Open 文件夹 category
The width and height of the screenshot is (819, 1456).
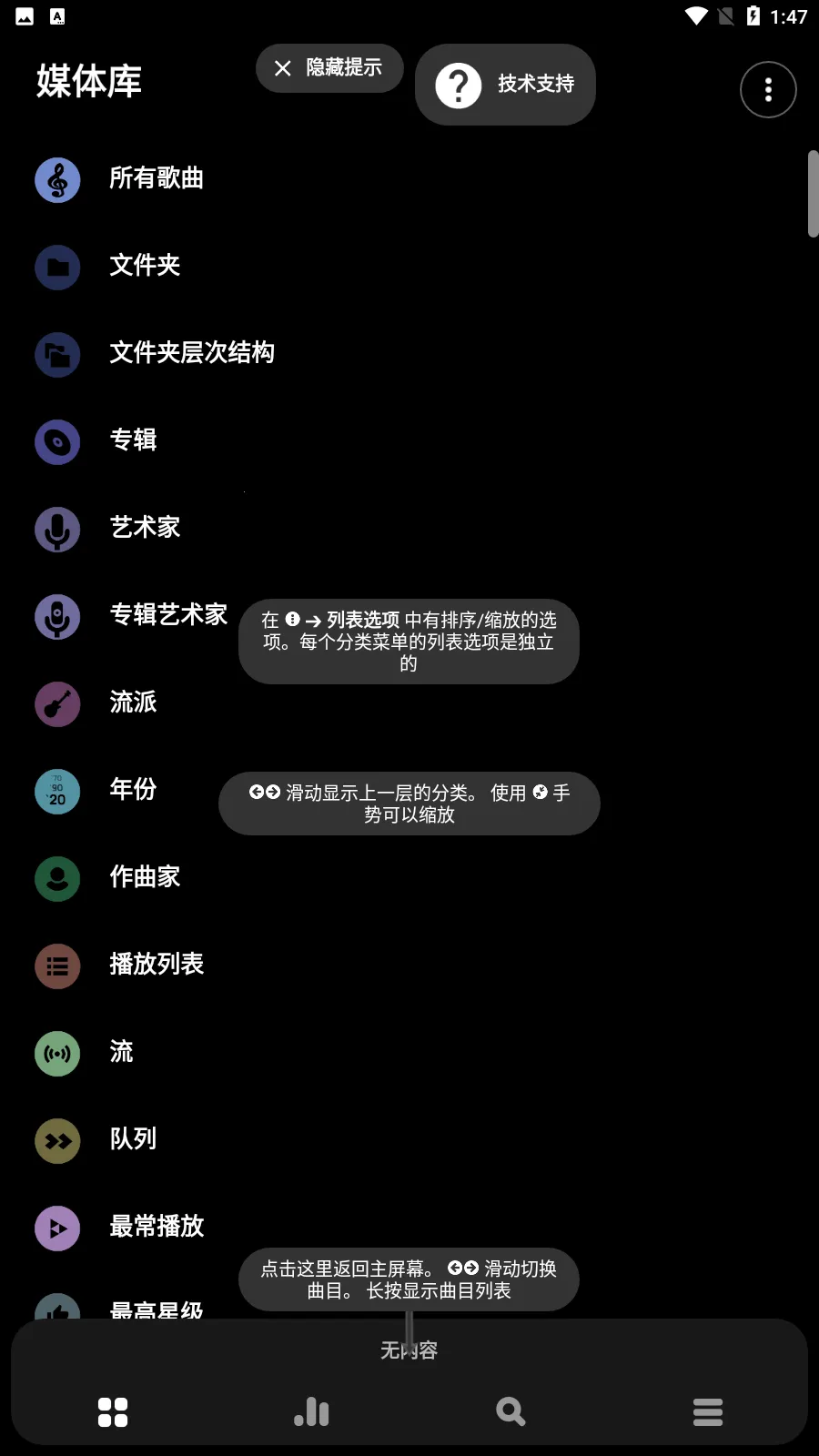144,266
